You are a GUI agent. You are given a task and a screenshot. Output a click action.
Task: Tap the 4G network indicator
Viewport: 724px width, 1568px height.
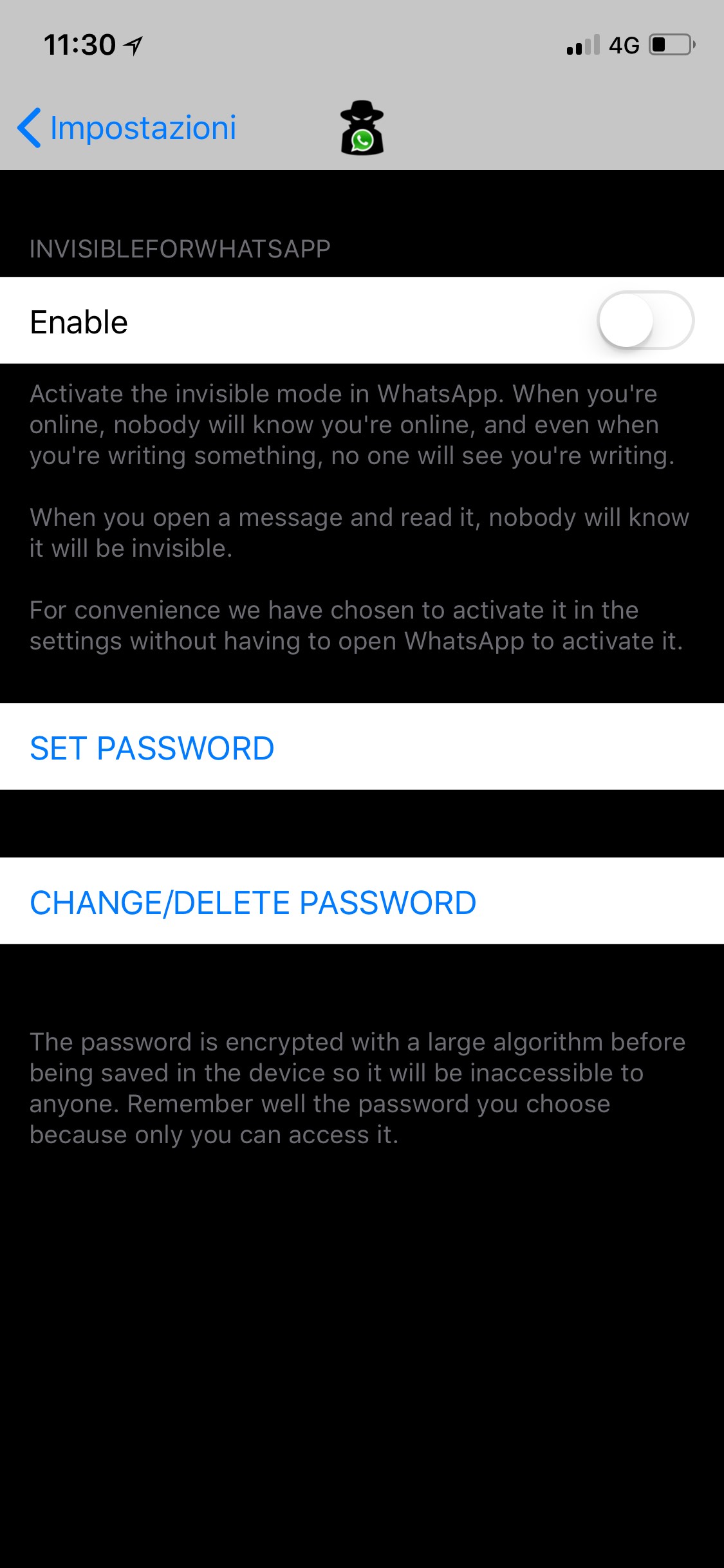pos(623,44)
